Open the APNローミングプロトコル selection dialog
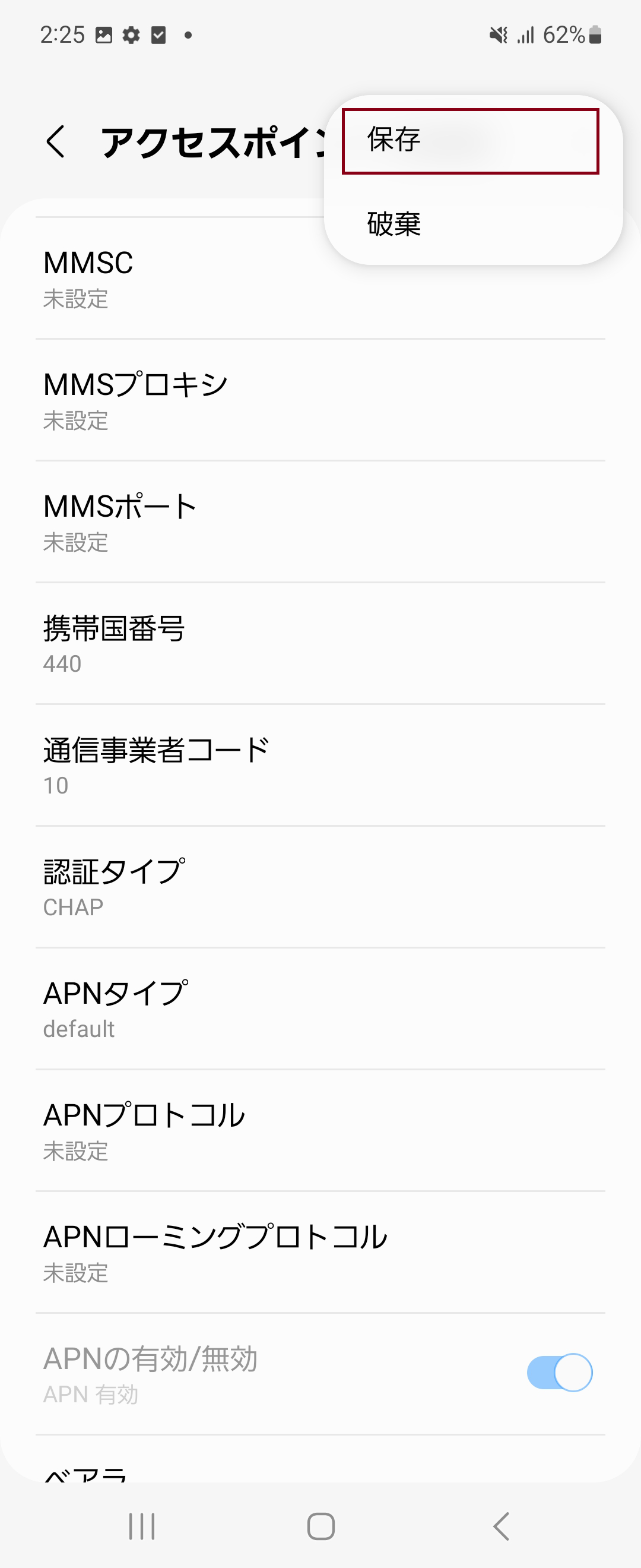The height and width of the screenshot is (1568, 641). click(x=243, y=1253)
